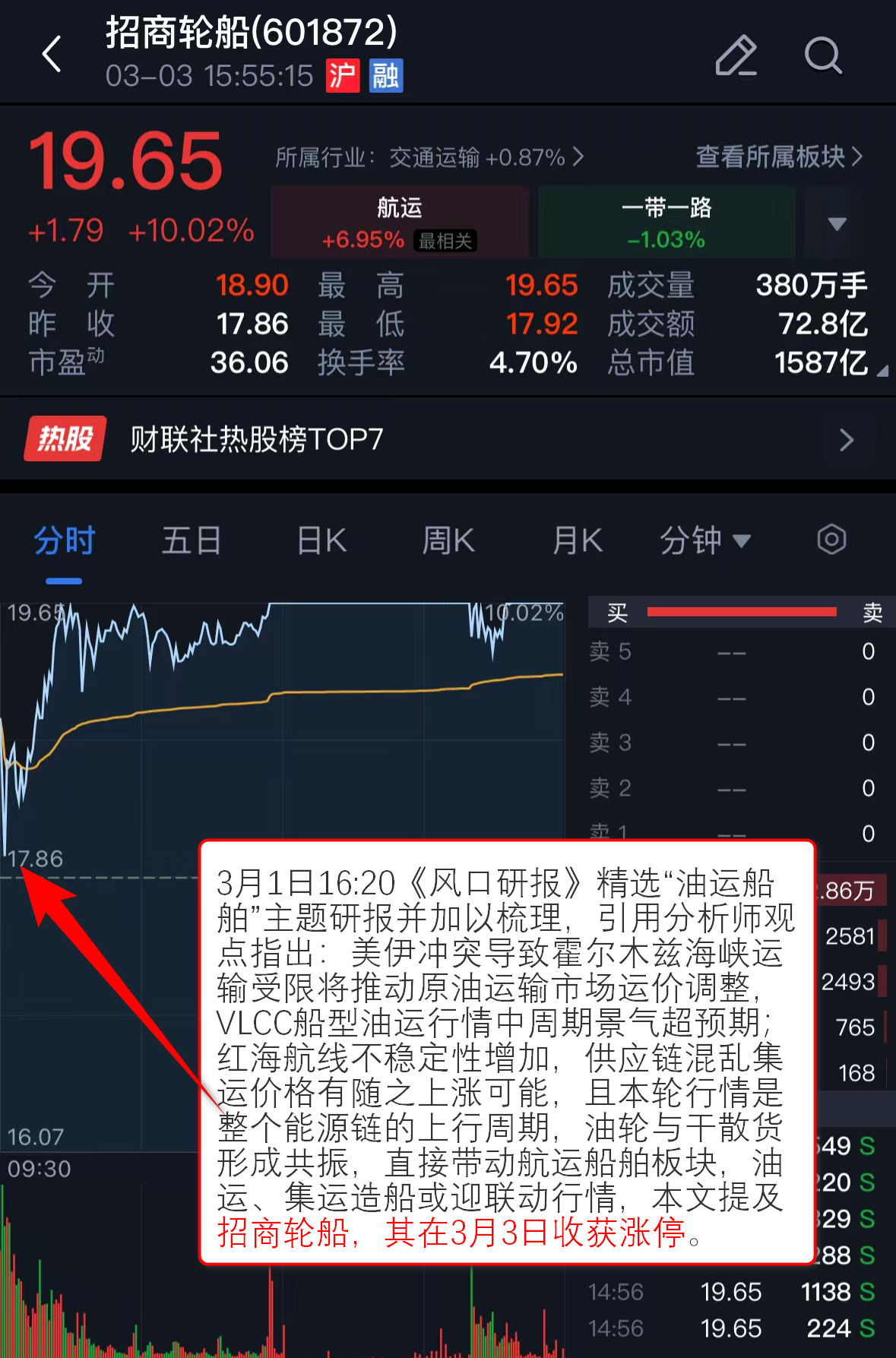Open the 一带一路 sector chip
Viewport: 896px width, 1358px height.
[666, 222]
